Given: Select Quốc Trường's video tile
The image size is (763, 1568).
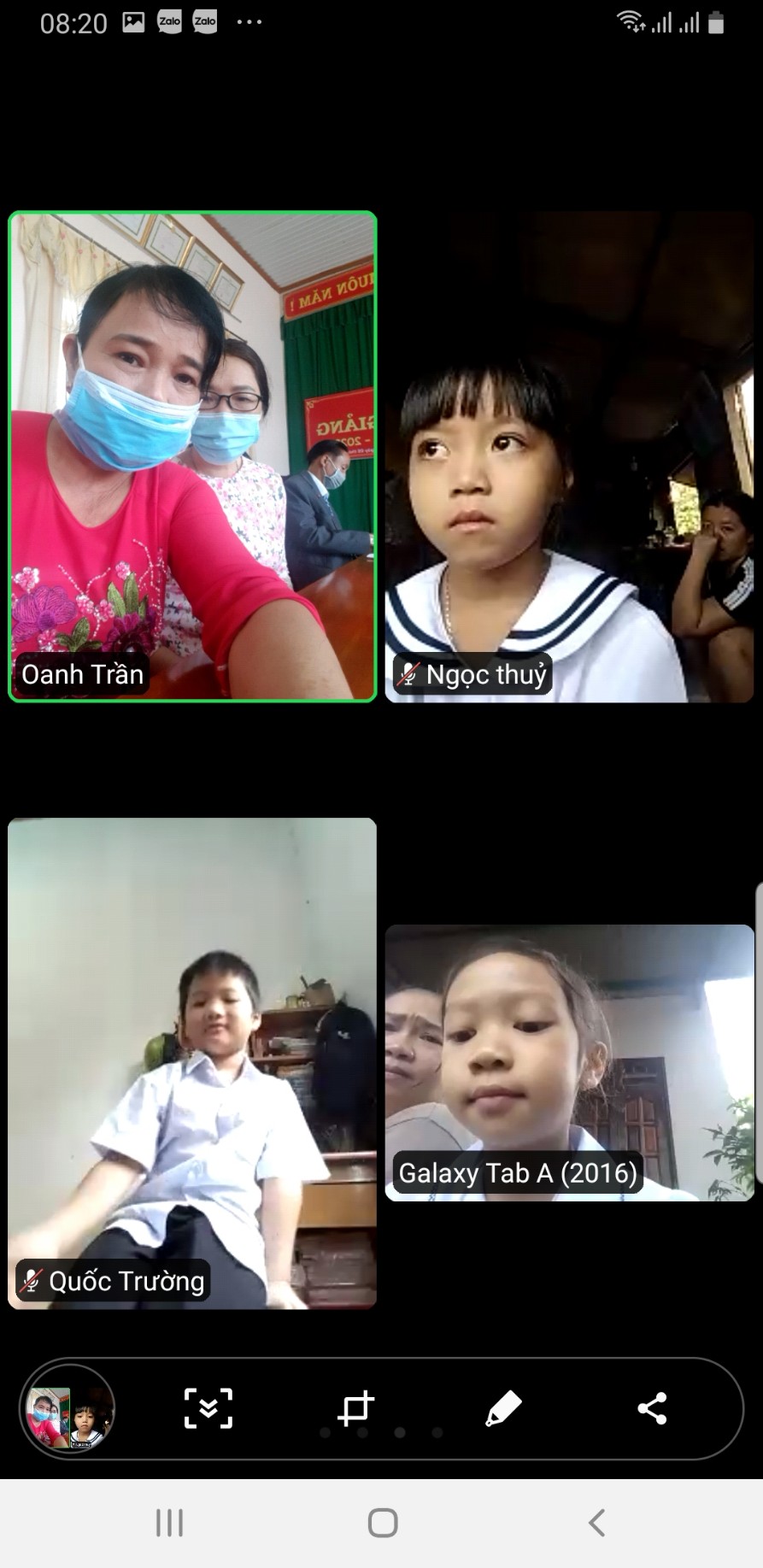Looking at the screenshot, I should pyautogui.click(x=192, y=1063).
